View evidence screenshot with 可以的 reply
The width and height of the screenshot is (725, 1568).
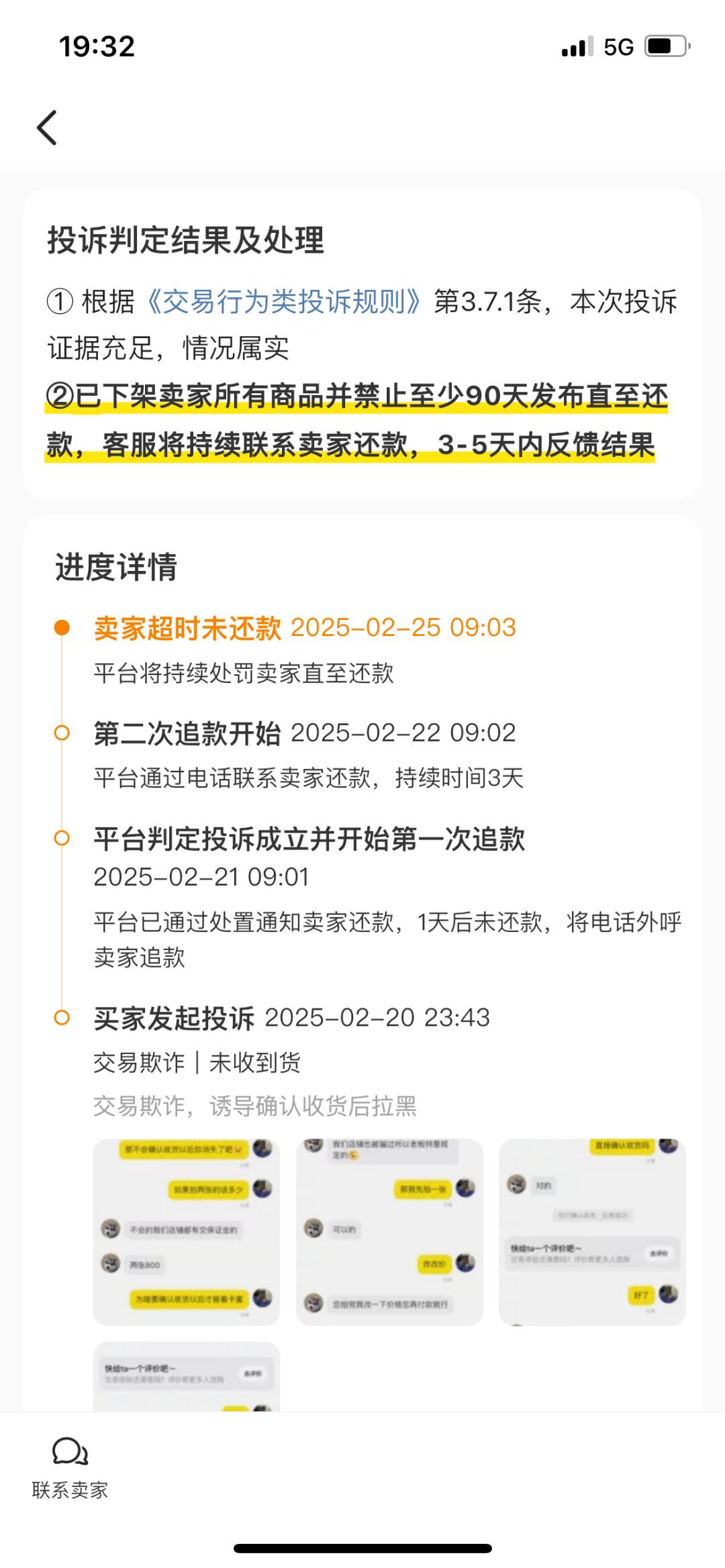click(x=389, y=1232)
